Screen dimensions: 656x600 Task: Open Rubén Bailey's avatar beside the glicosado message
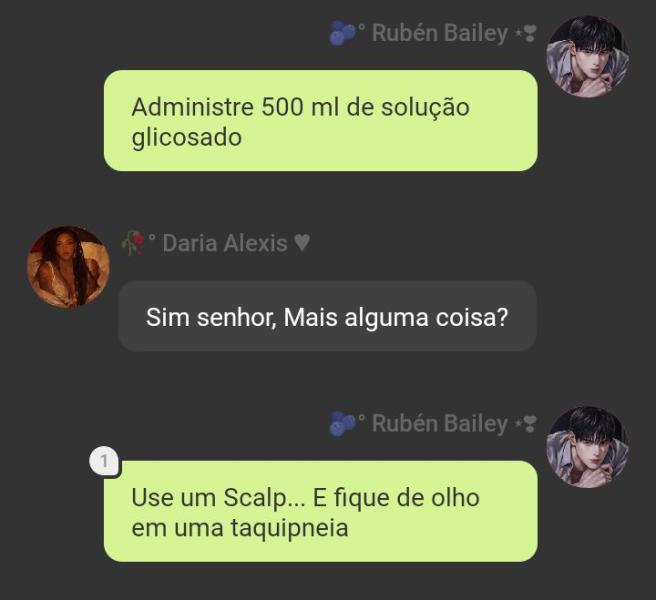tap(587, 57)
